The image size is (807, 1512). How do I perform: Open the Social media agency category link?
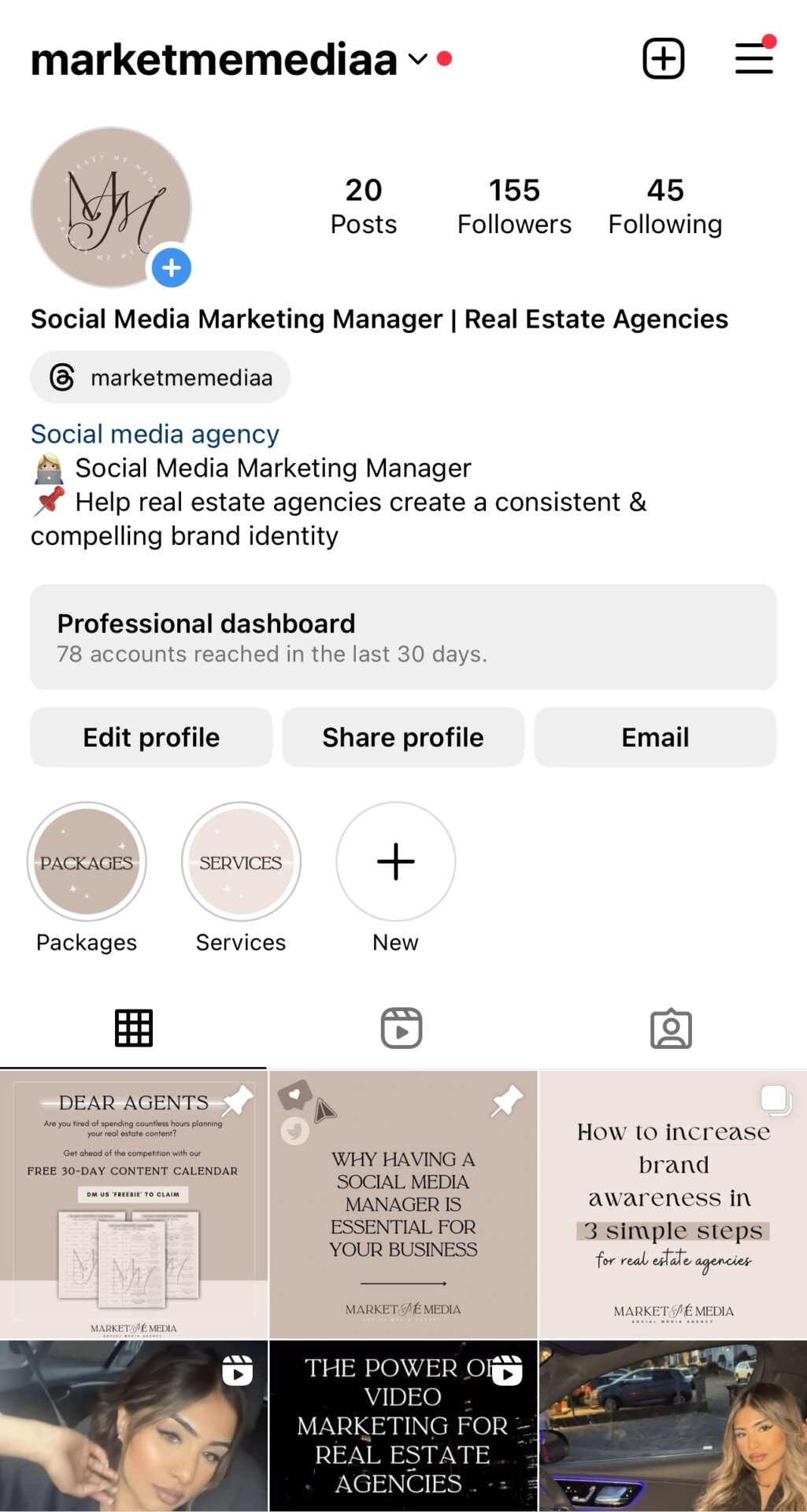pos(155,434)
